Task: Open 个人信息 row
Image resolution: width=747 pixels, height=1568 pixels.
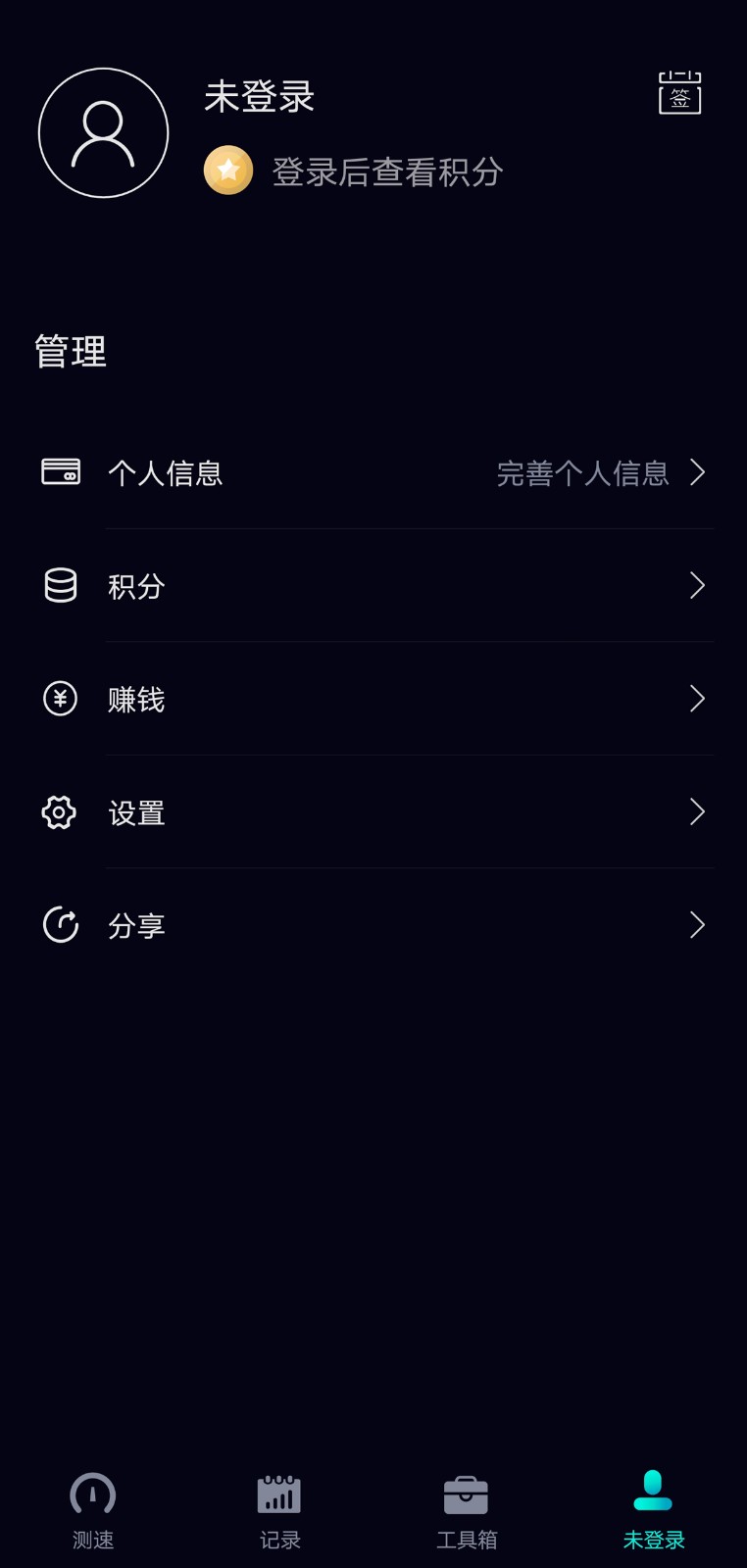Action: click(373, 472)
